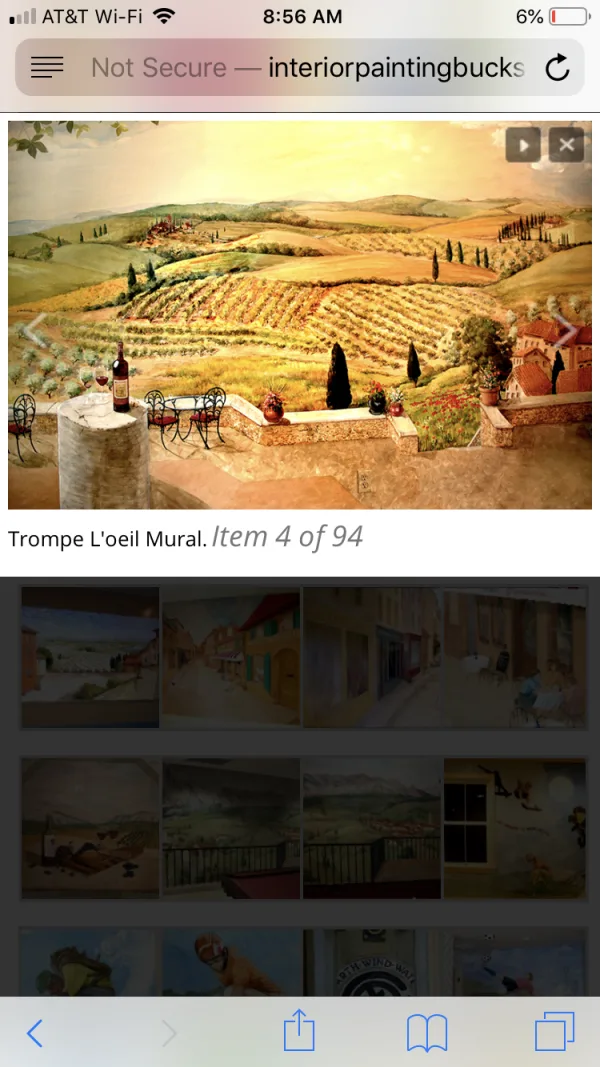Open Safari reader view menu

point(47,68)
